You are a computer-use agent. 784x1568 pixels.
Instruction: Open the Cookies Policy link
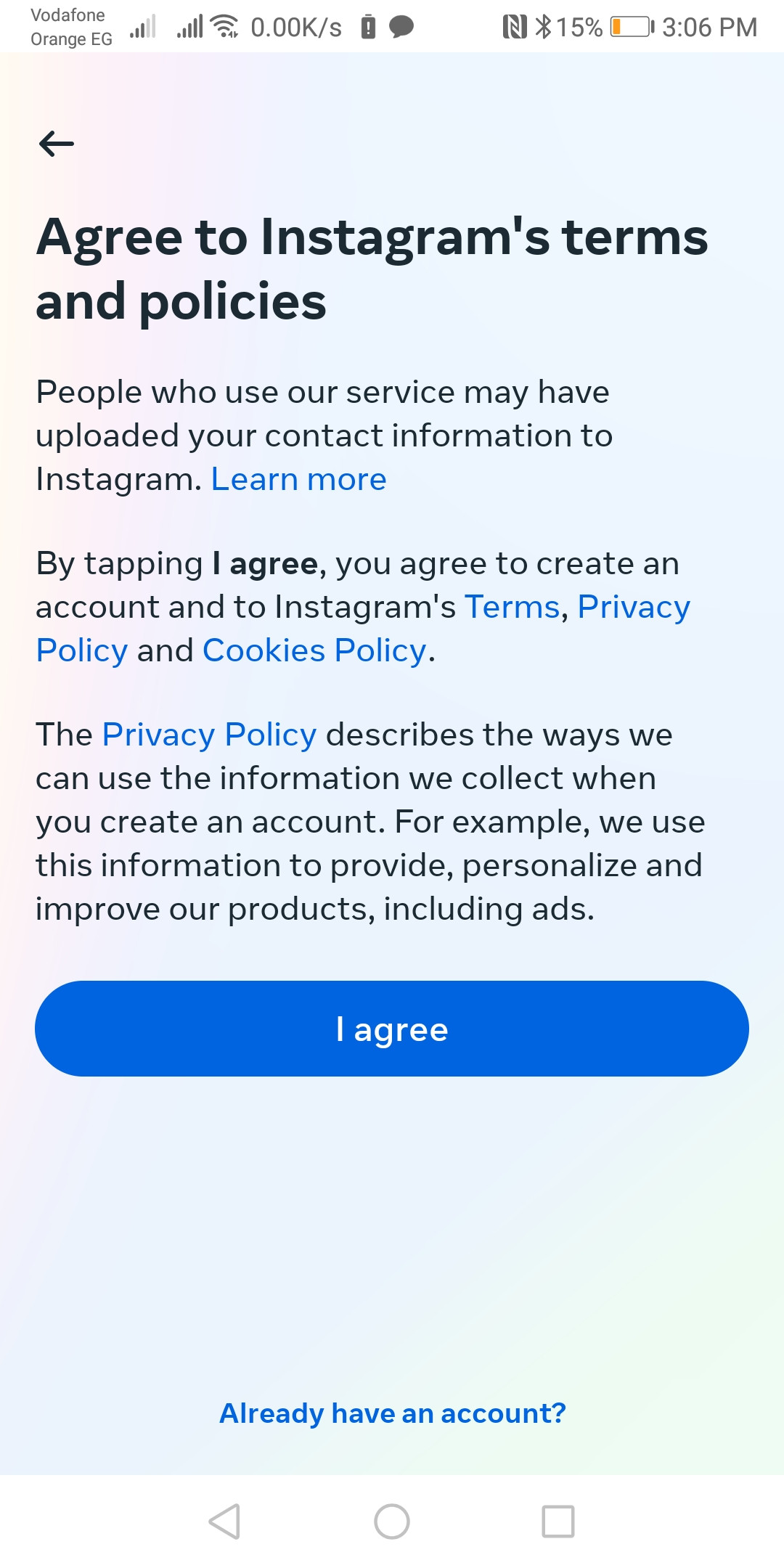click(x=314, y=650)
